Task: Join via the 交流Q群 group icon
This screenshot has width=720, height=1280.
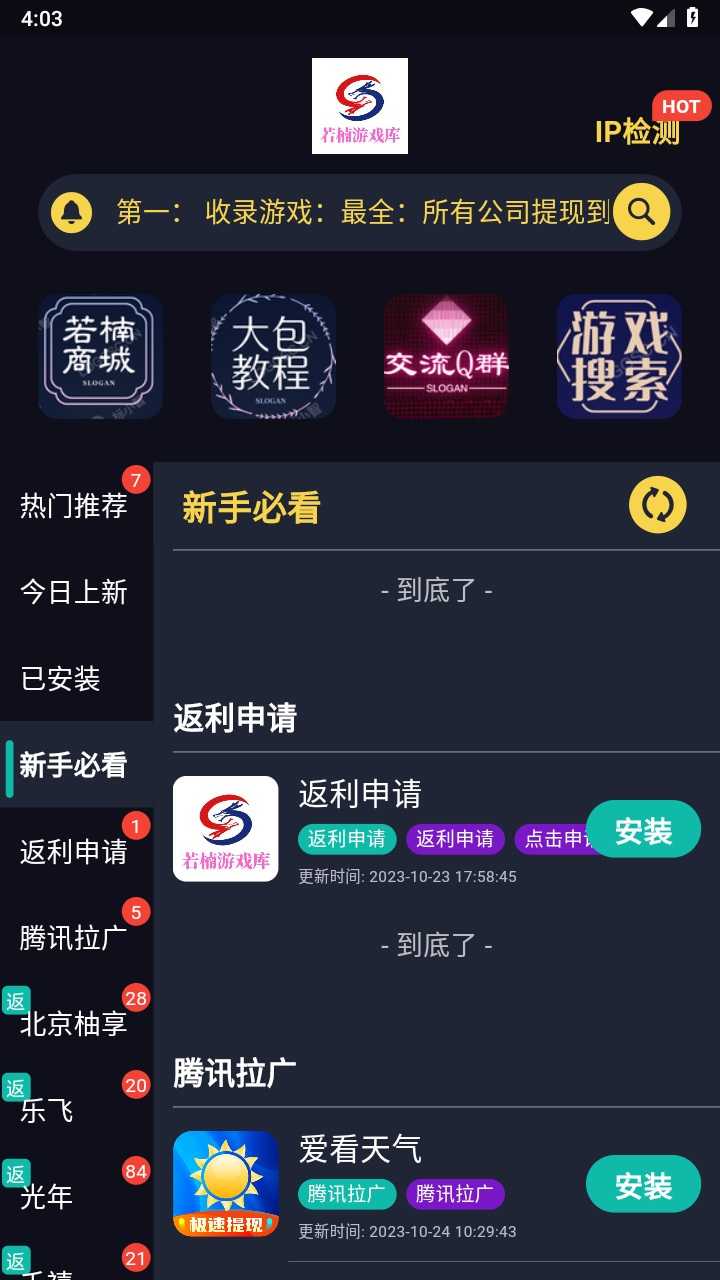Action: point(446,356)
